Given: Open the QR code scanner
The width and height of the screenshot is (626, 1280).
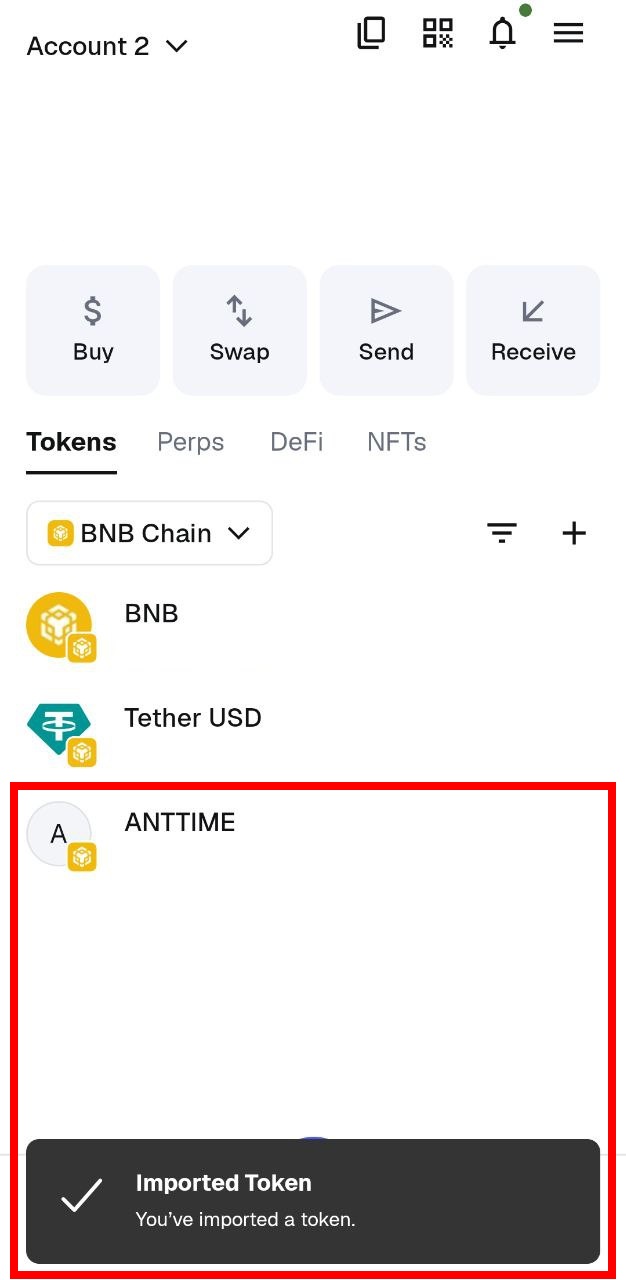Looking at the screenshot, I should point(437,34).
